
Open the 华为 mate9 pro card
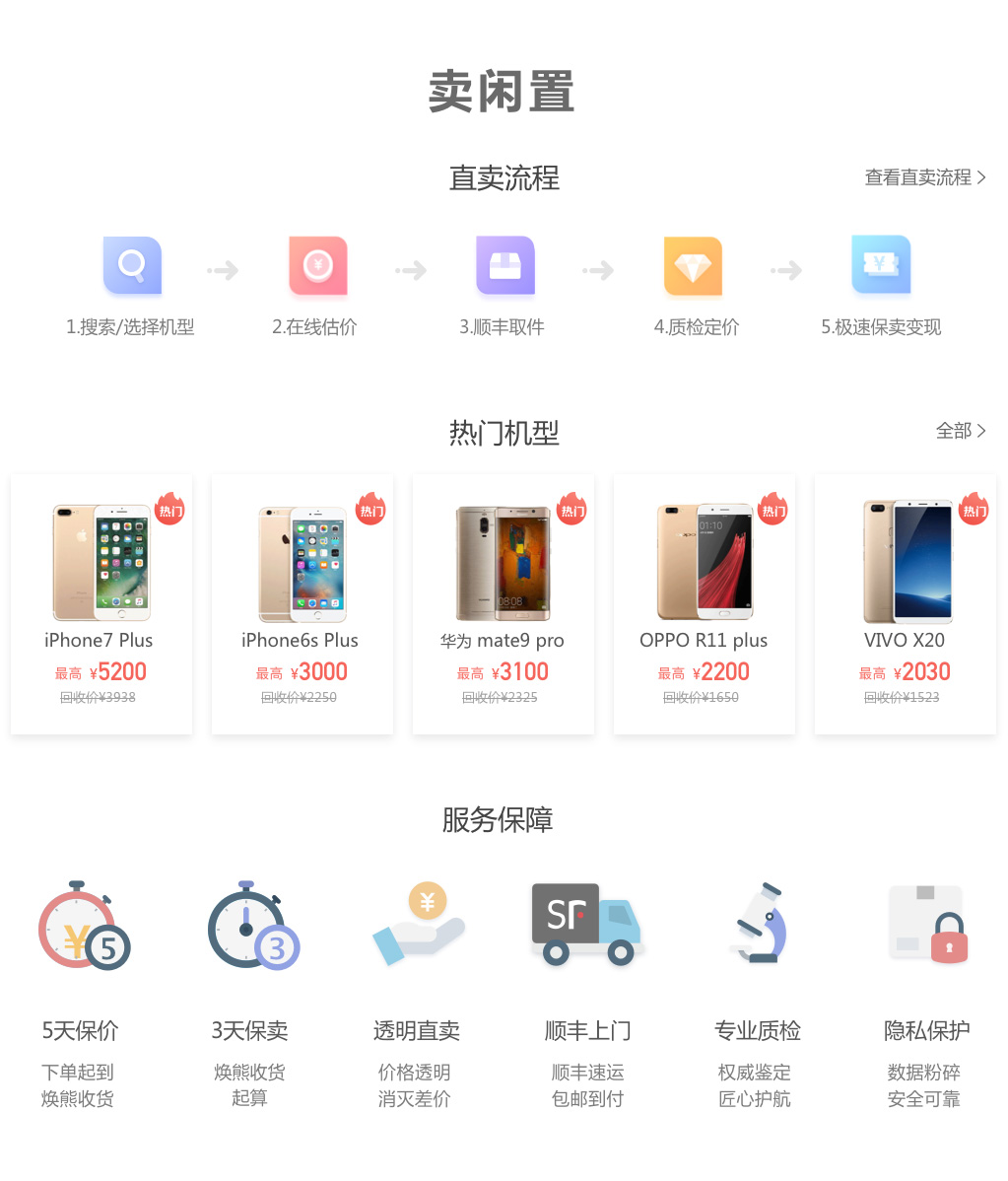pyautogui.click(x=504, y=603)
